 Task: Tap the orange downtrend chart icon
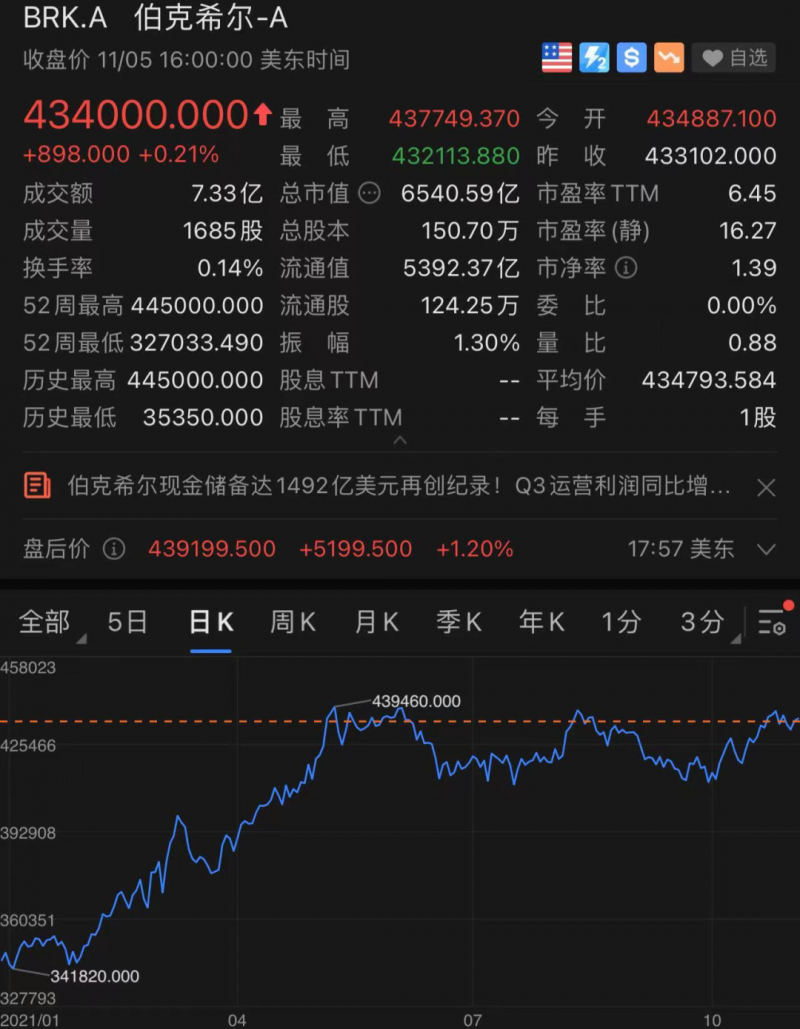coord(669,58)
